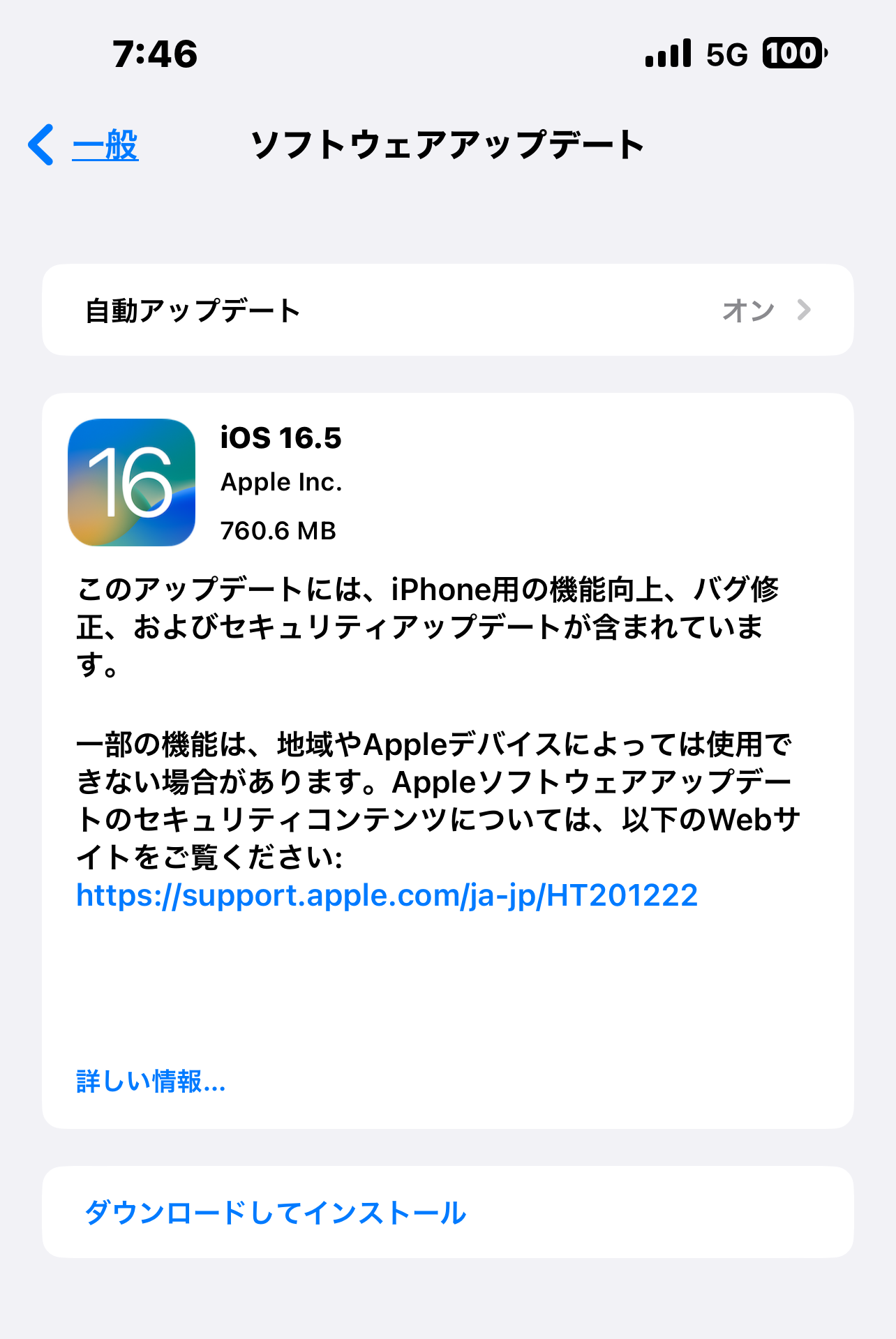The image size is (896, 1339).
Task: Go back to the 一般 settings page
Action: 84,145
